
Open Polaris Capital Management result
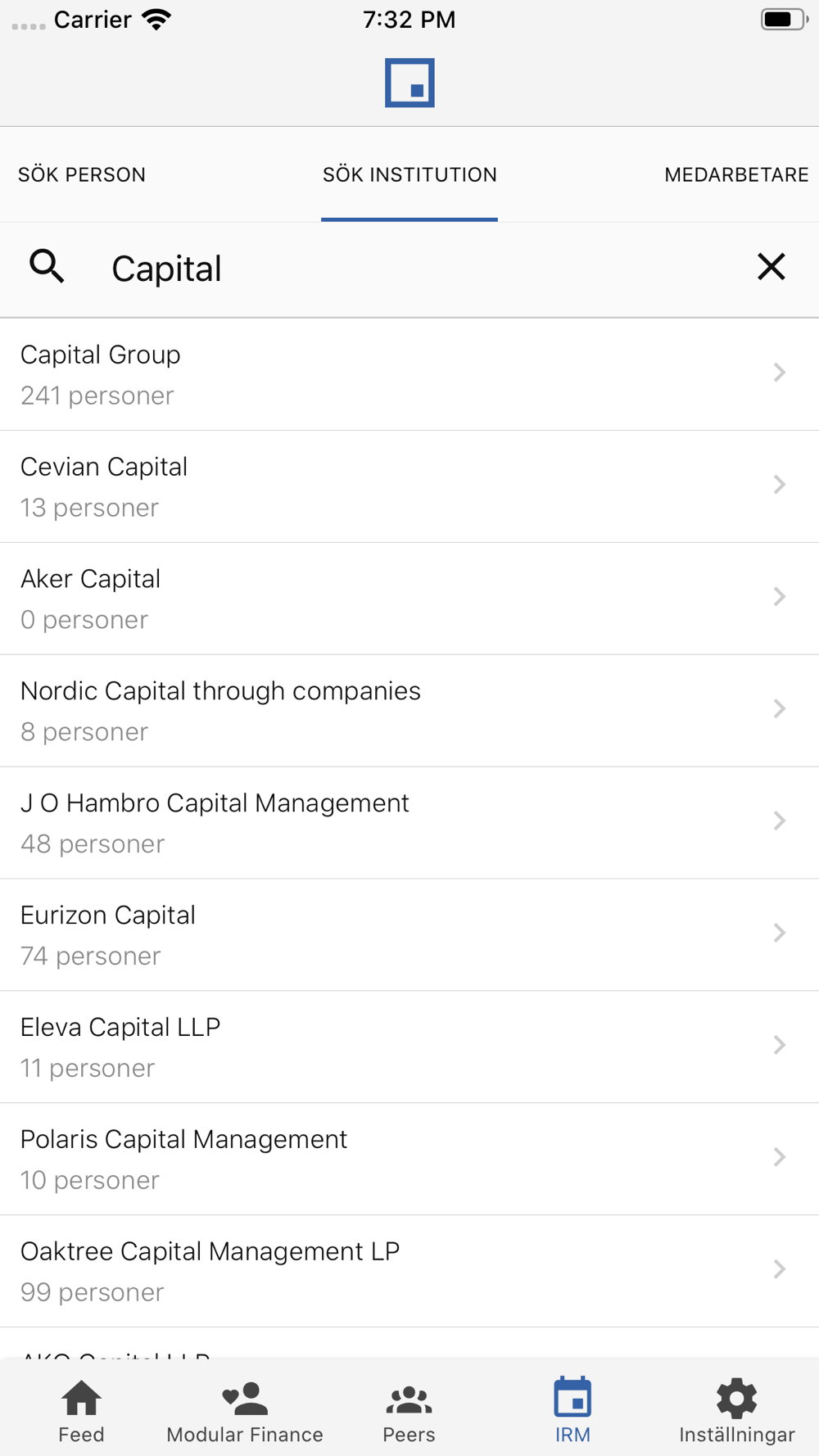409,1160
